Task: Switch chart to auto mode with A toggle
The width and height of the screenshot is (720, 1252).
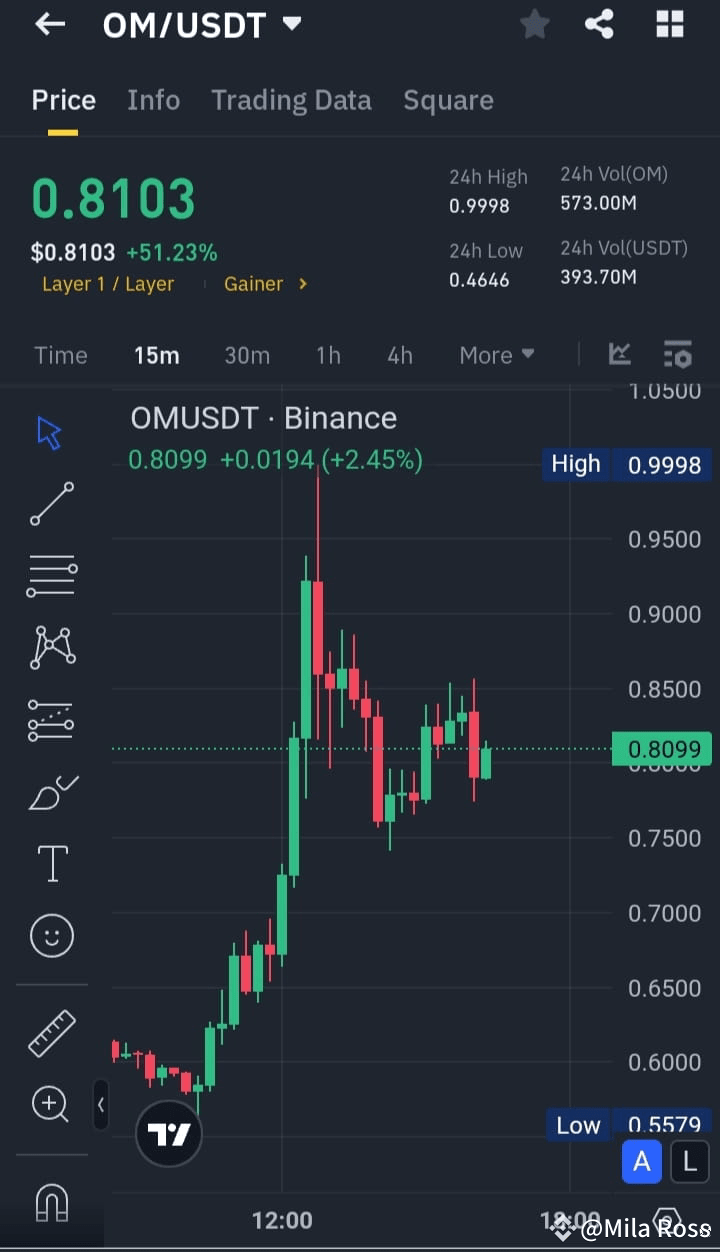Action: [x=642, y=1161]
